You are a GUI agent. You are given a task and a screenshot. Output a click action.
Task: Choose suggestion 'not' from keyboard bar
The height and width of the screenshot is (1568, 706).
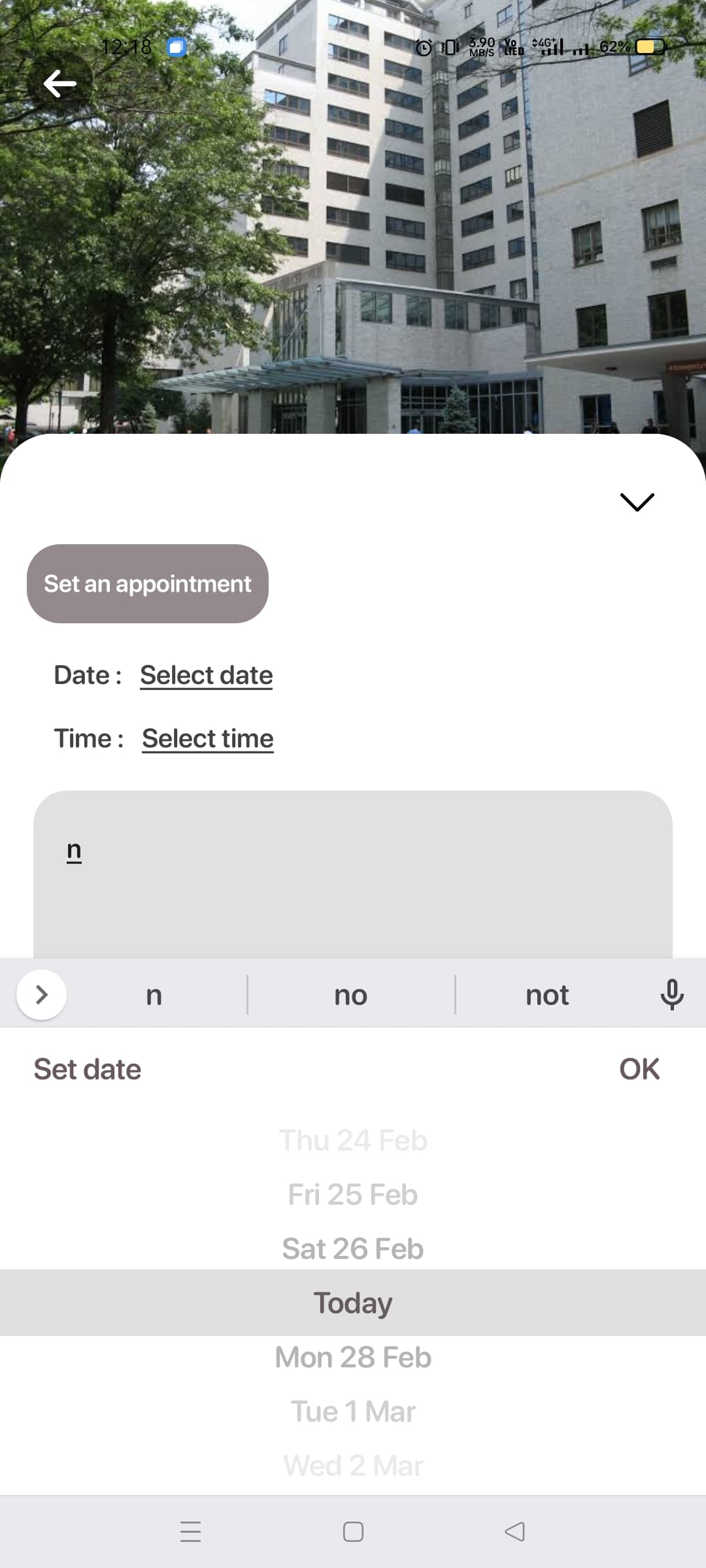(546, 995)
